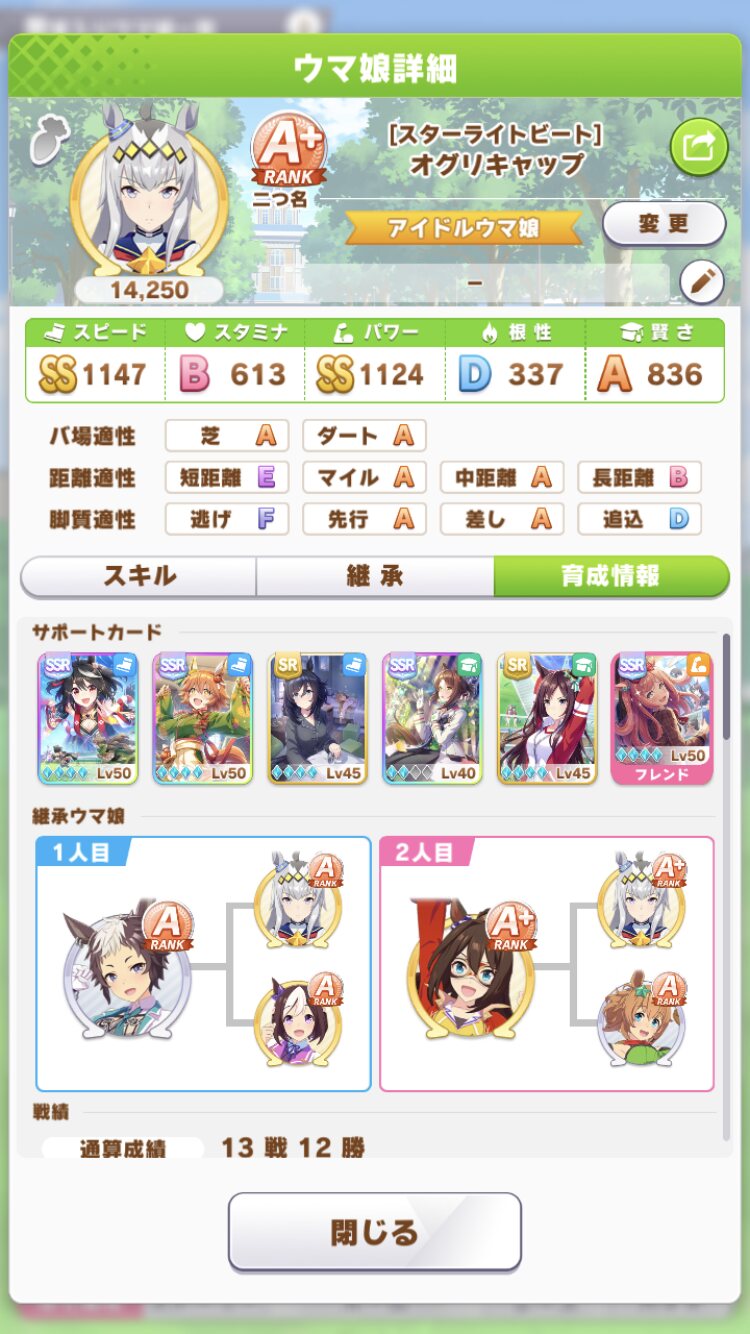Viewport: 750px width, 1334px height.
Task: Select the 育成情報 tab
Action: click(x=611, y=576)
